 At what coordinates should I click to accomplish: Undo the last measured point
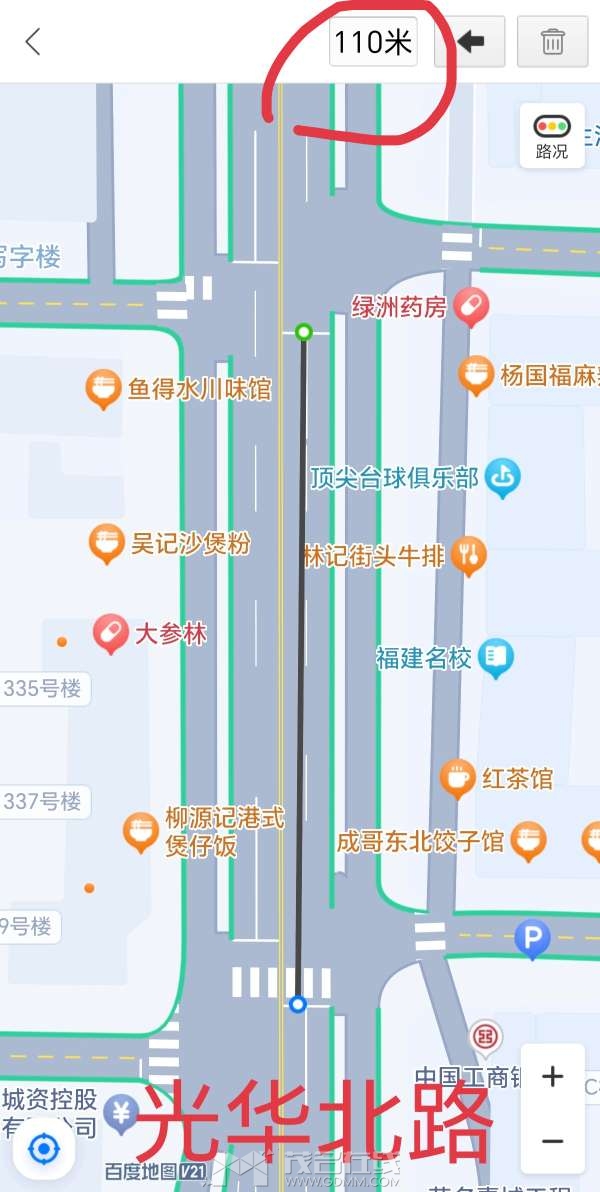tap(470, 42)
